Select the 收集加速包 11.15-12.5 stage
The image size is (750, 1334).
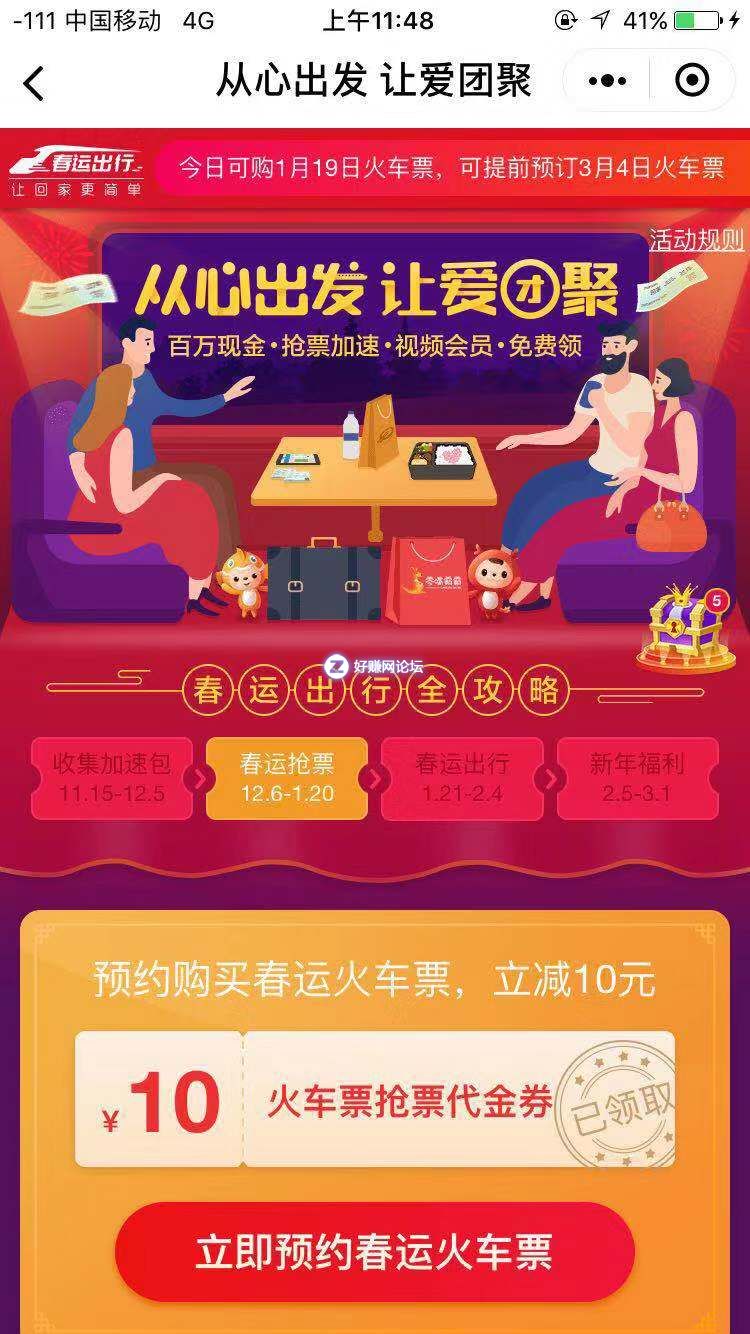[112, 778]
